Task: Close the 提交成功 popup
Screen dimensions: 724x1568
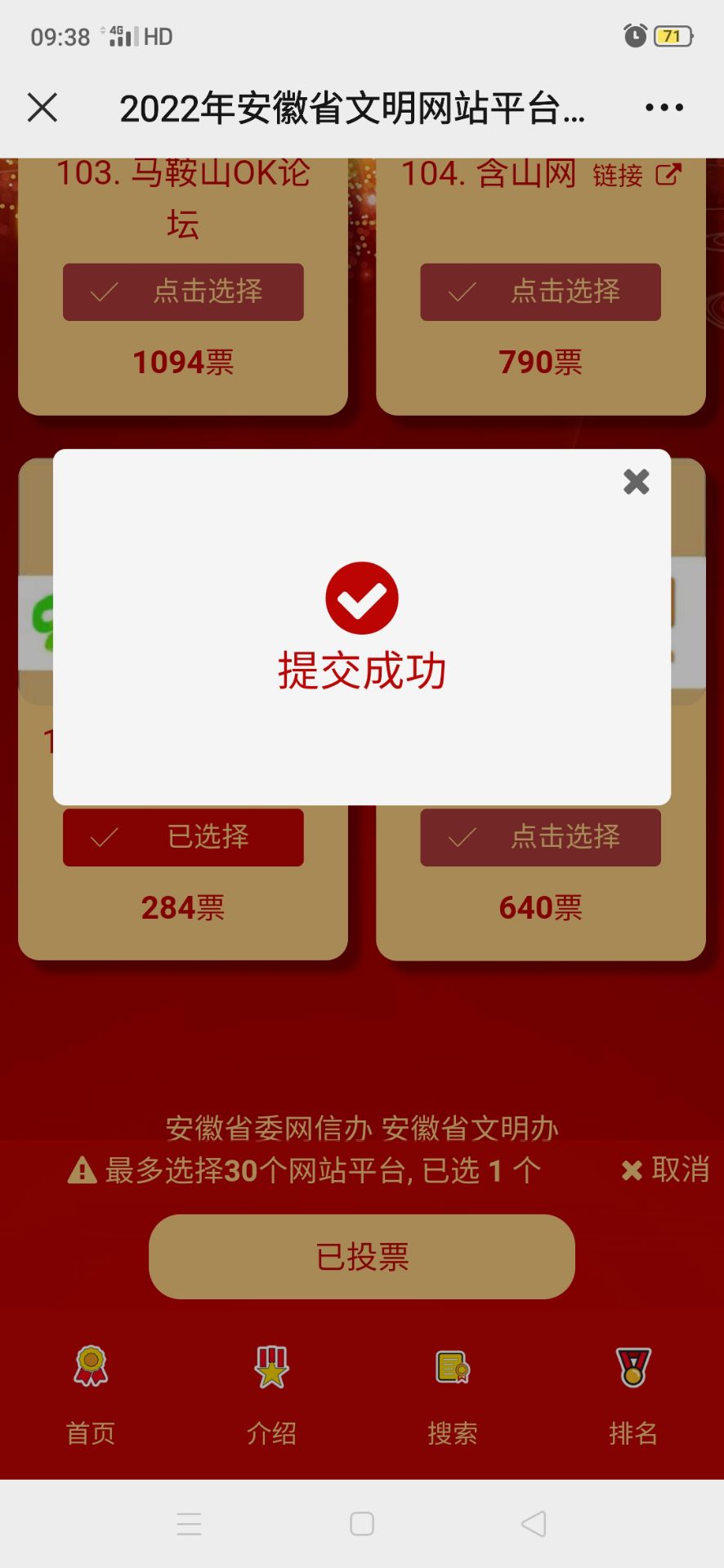Action: point(636,482)
